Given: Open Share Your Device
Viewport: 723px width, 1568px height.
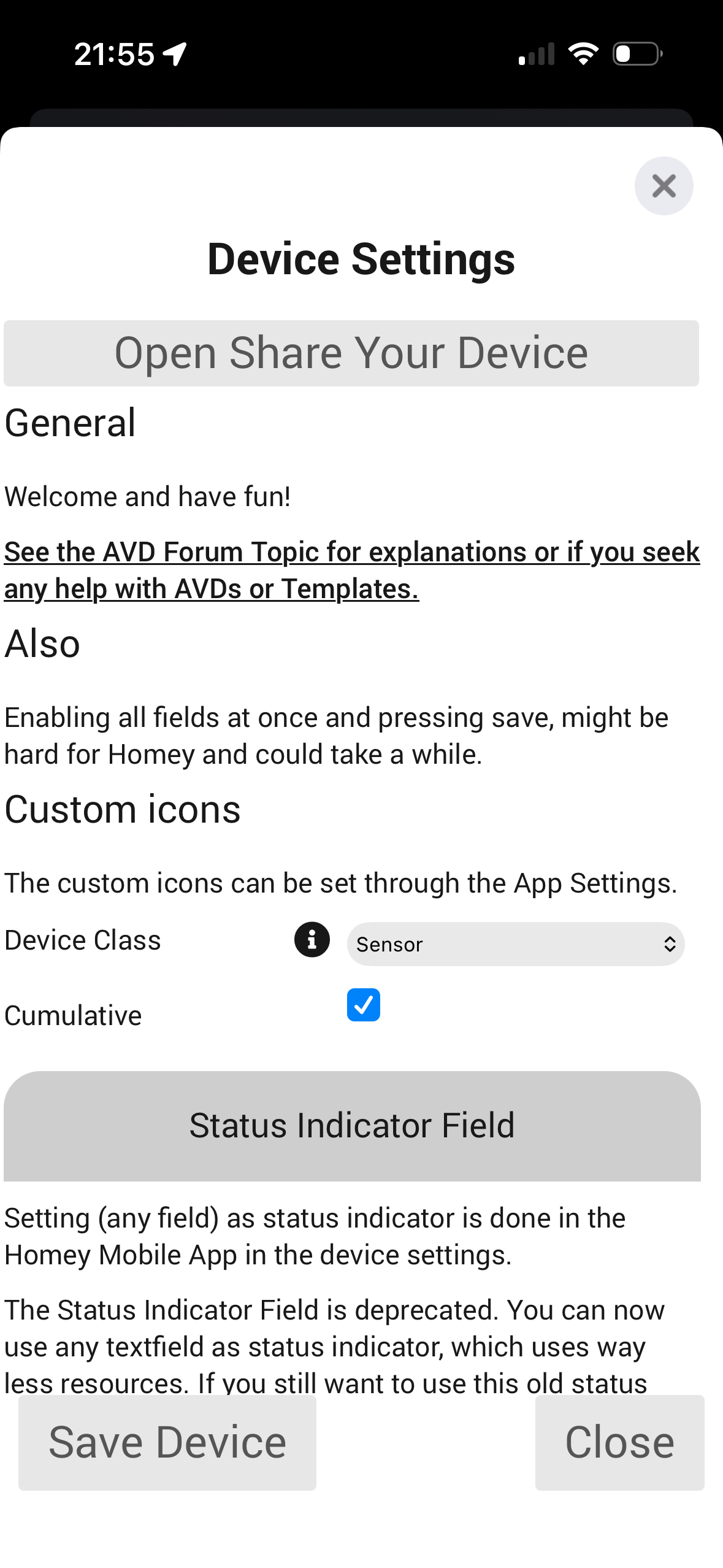Looking at the screenshot, I should pos(351,353).
